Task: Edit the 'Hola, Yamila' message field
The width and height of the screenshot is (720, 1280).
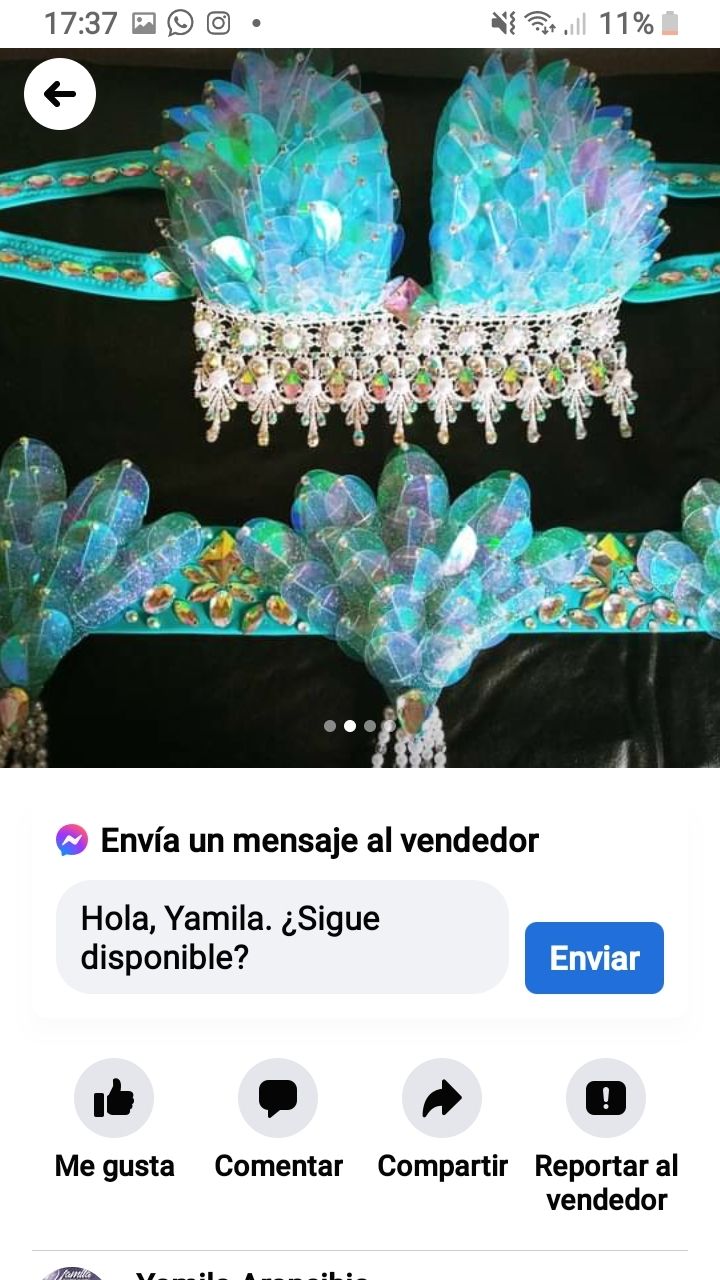Action: (x=282, y=937)
